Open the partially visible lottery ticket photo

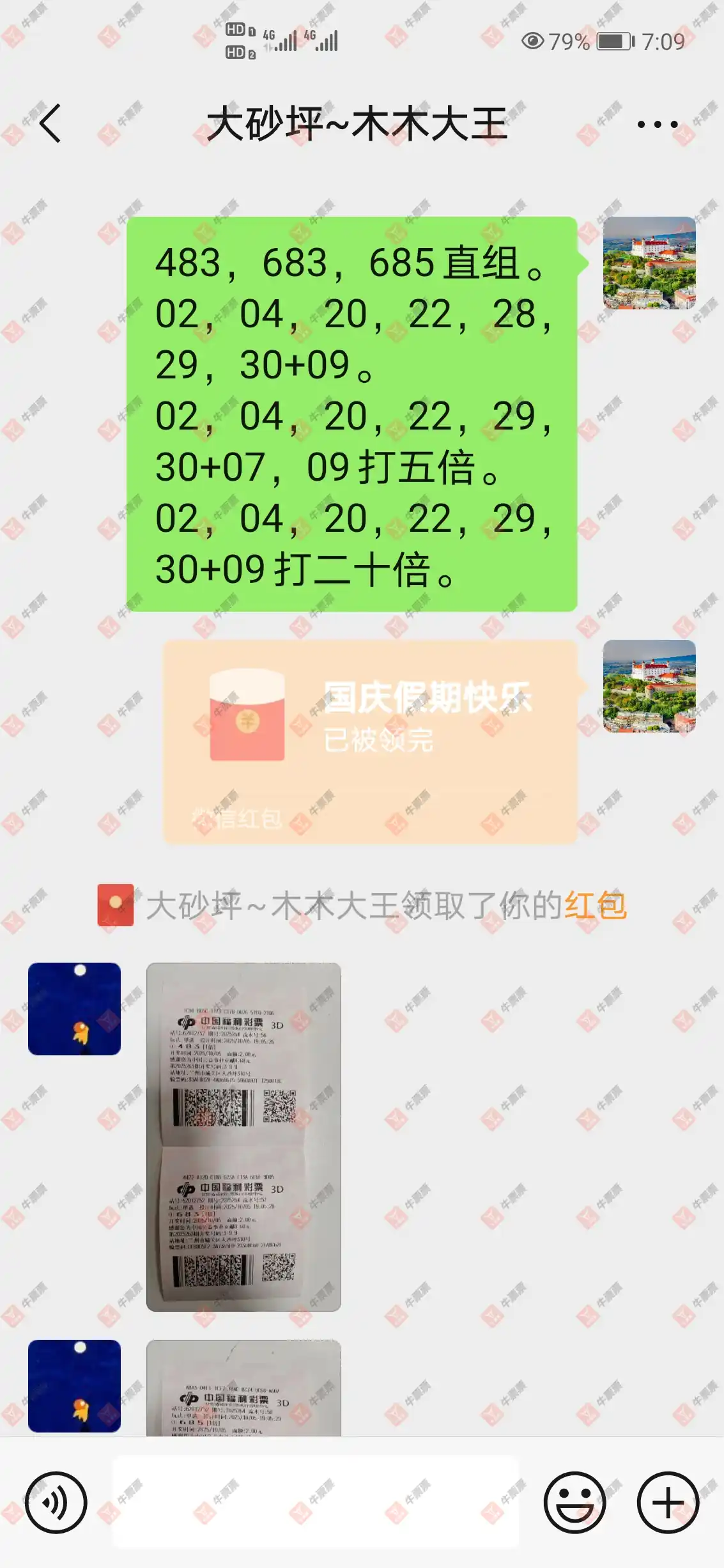pos(243,1388)
